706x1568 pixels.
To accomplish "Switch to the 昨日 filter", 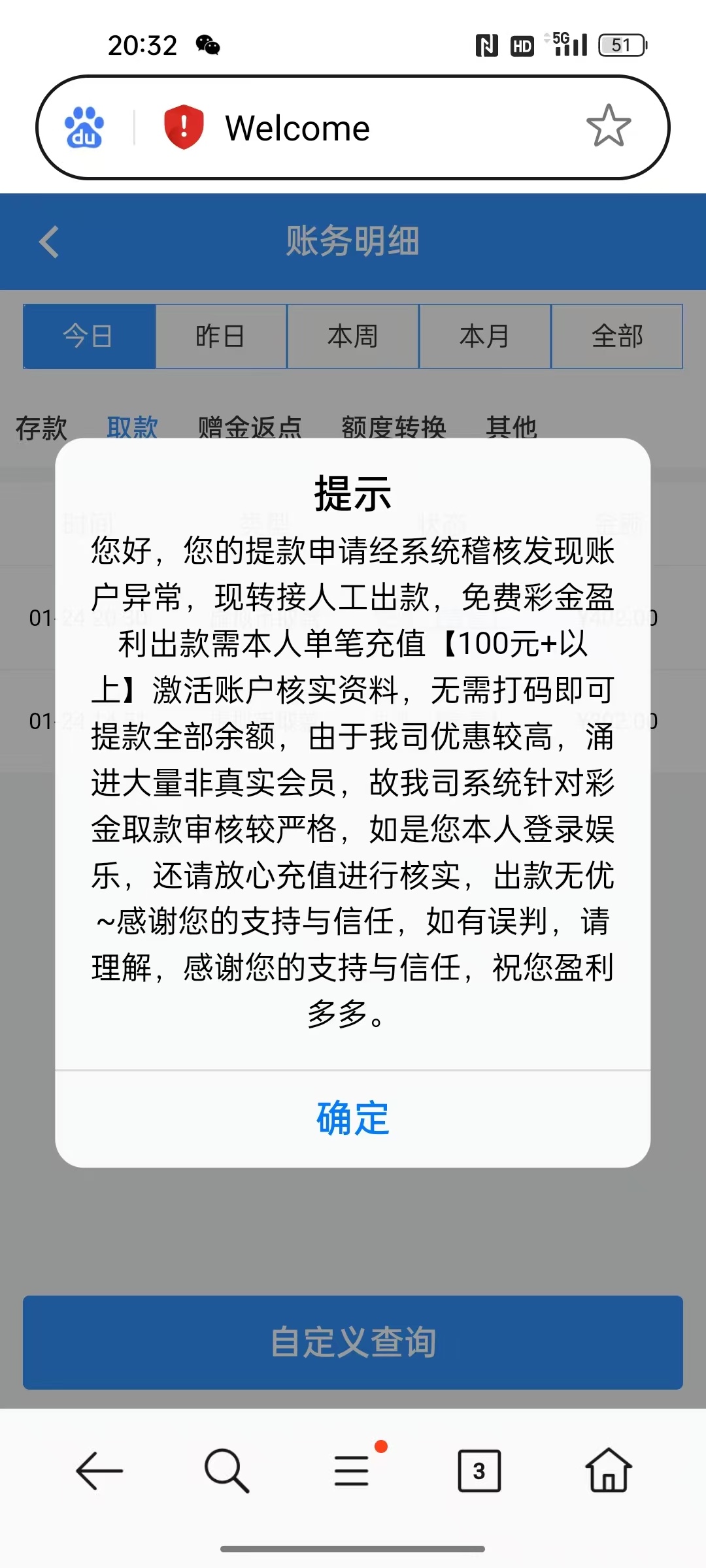I will point(221,336).
